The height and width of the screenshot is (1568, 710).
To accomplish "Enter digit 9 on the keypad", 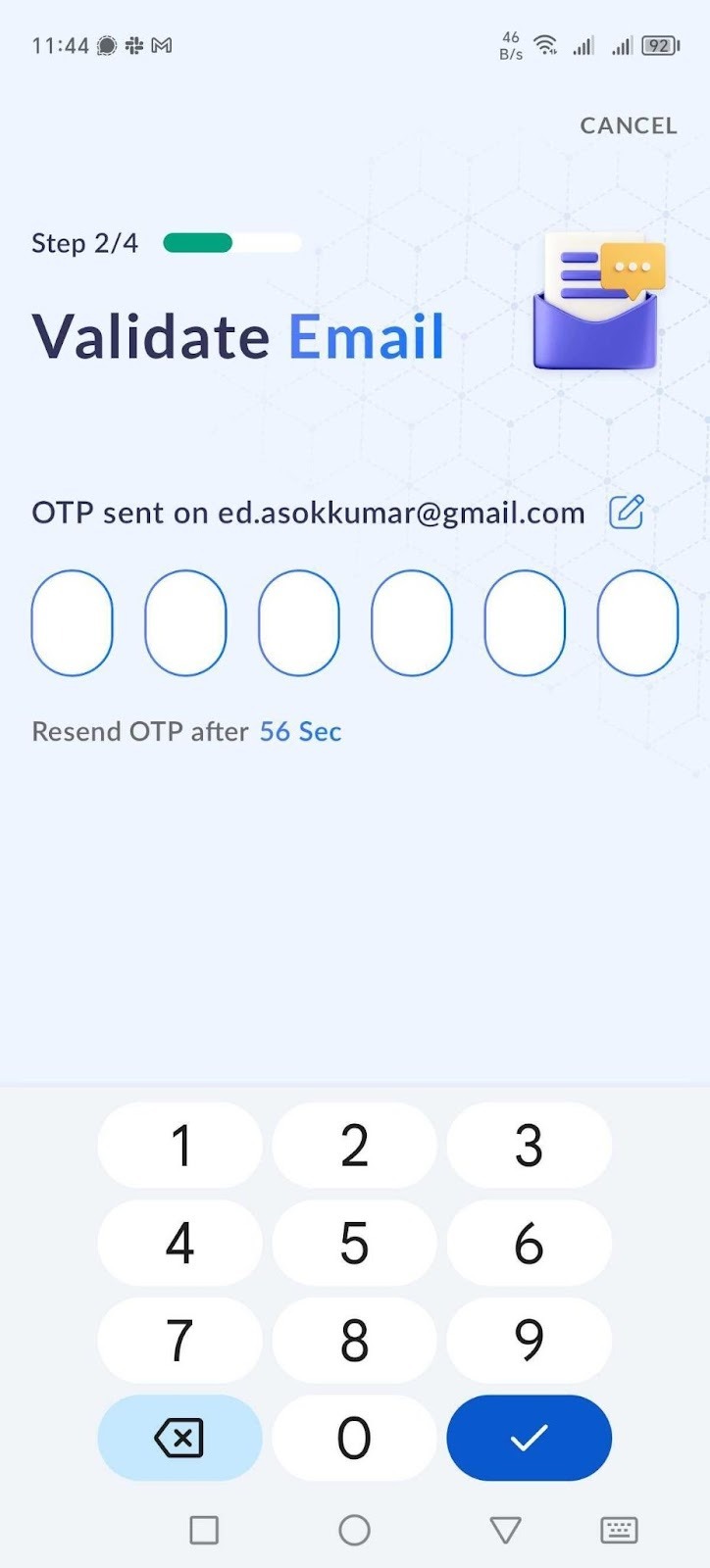I will click(x=529, y=1340).
